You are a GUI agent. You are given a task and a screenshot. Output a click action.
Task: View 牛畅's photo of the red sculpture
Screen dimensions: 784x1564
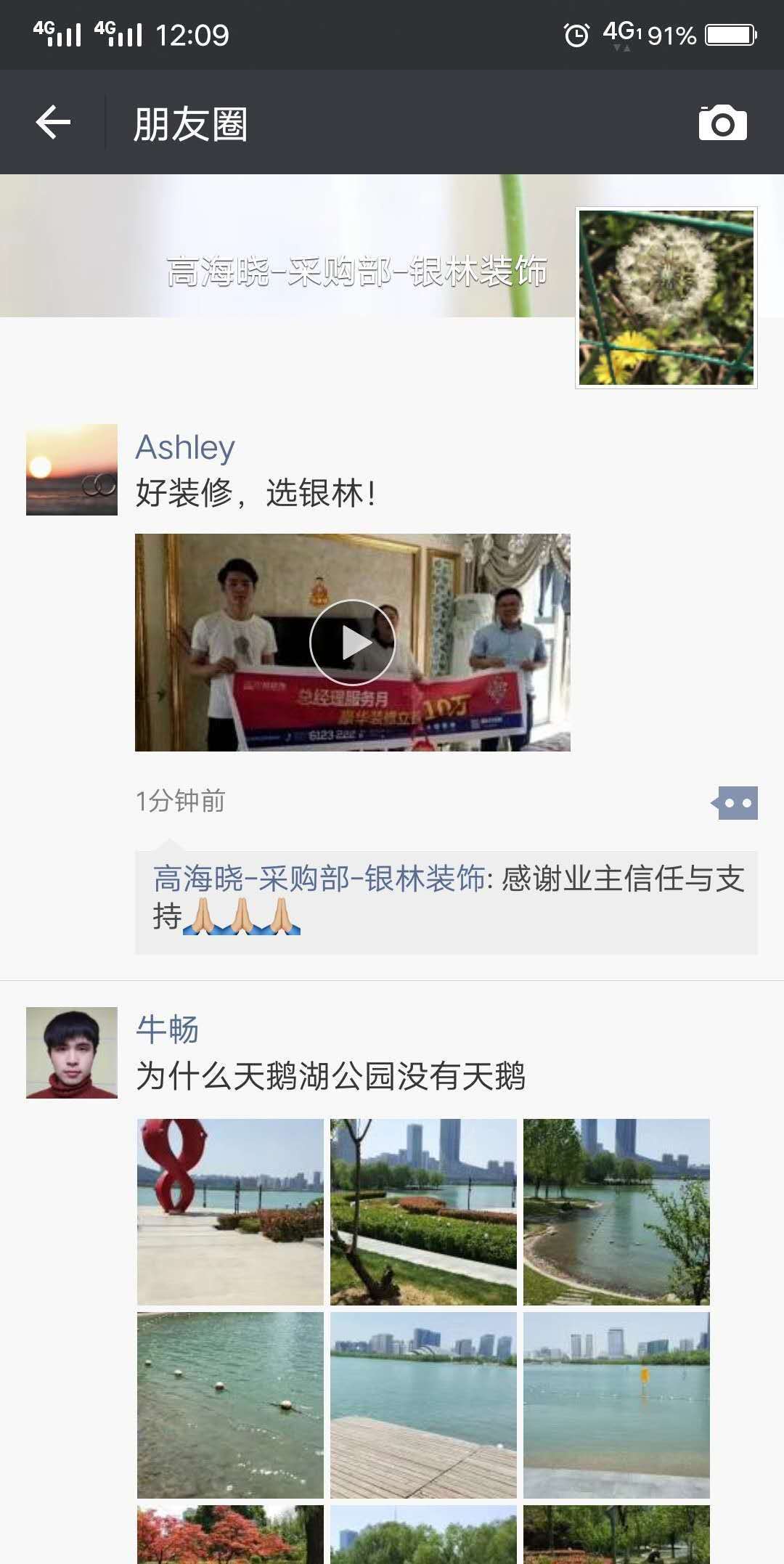pos(230,1211)
